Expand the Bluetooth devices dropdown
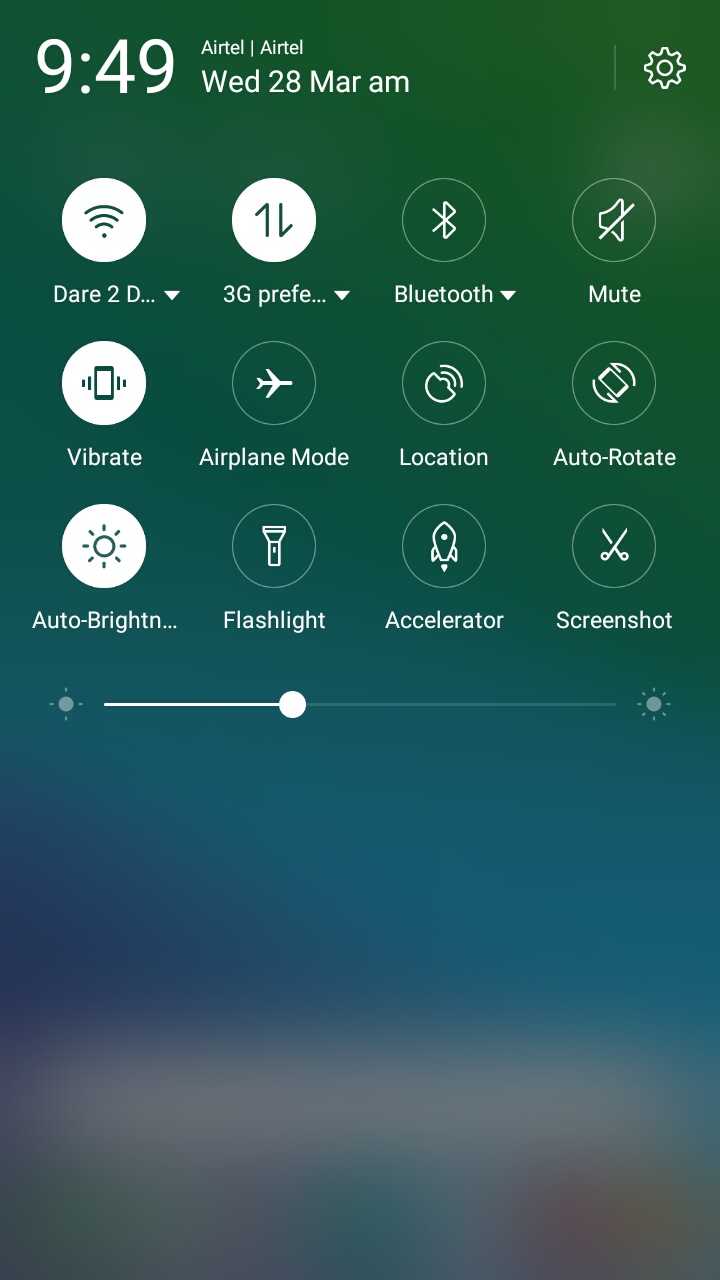The height and width of the screenshot is (1280, 720). coord(455,295)
